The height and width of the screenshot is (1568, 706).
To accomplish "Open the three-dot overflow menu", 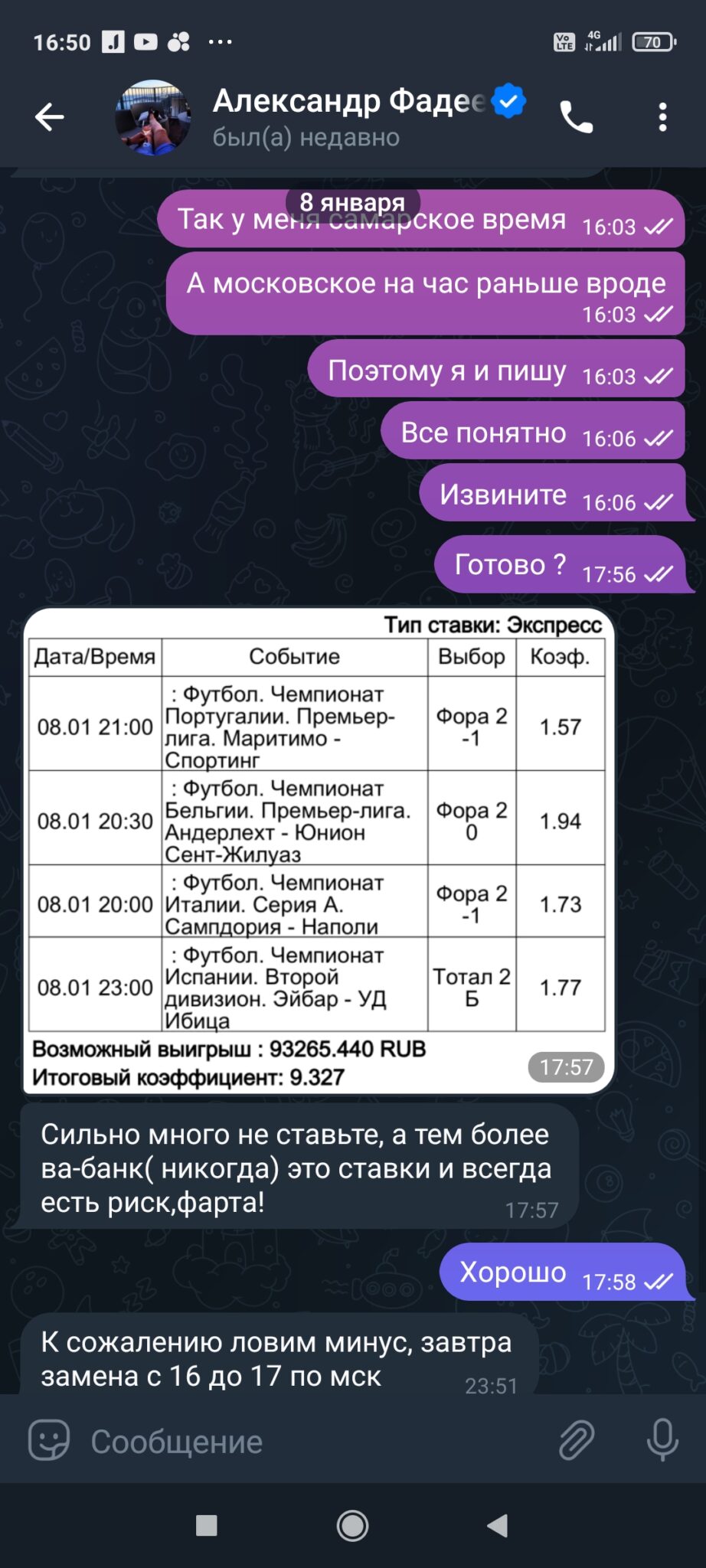I will [662, 117].
